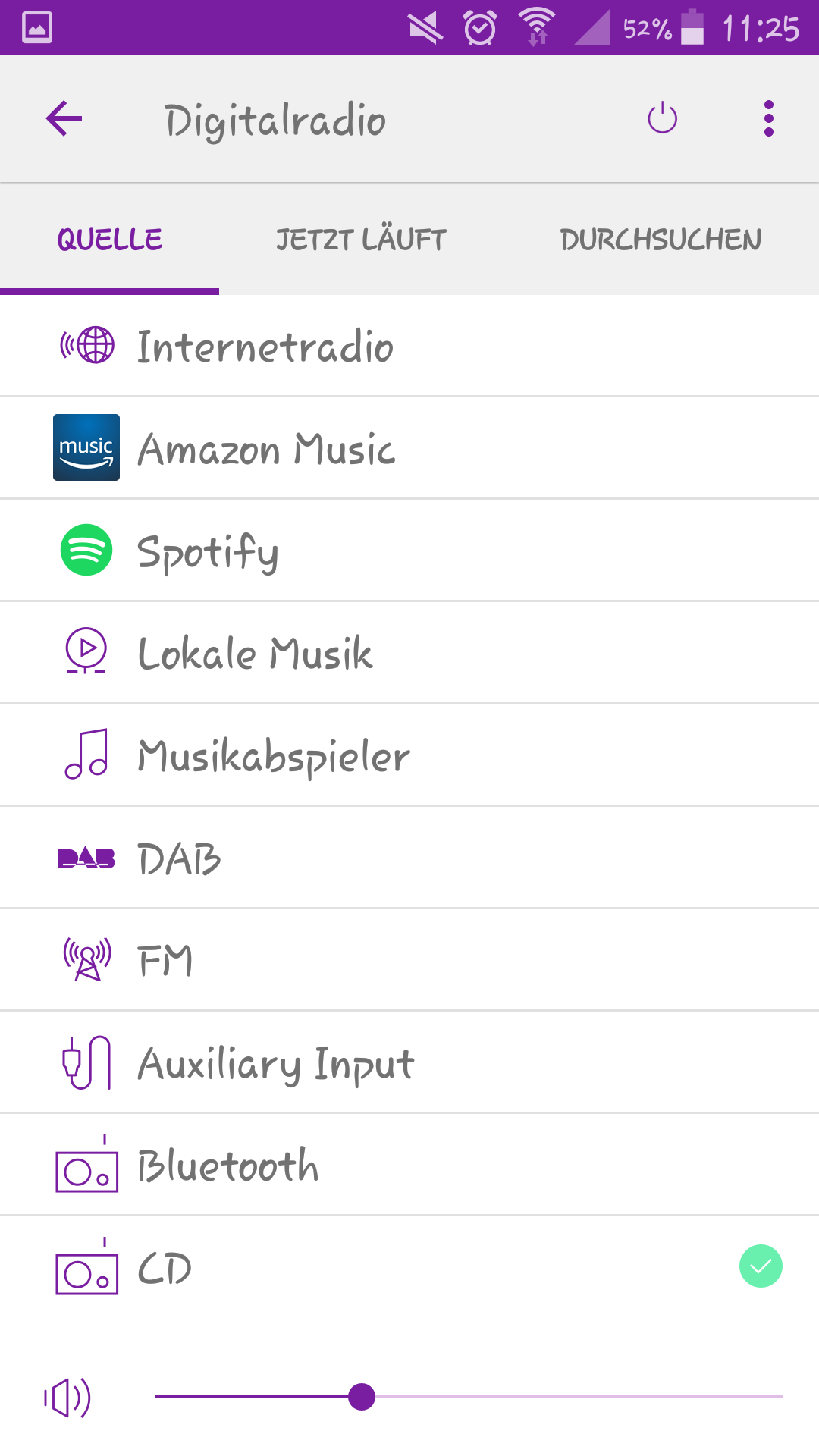Select the Quelle tab
819x1456 pixels.
point(110,240)
